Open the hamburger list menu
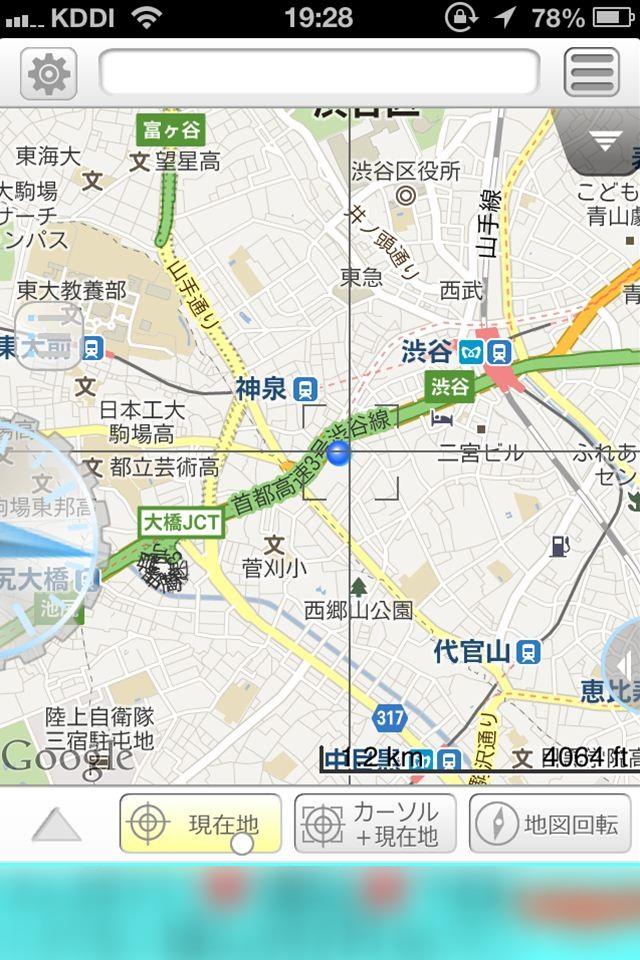 [592, 73]
